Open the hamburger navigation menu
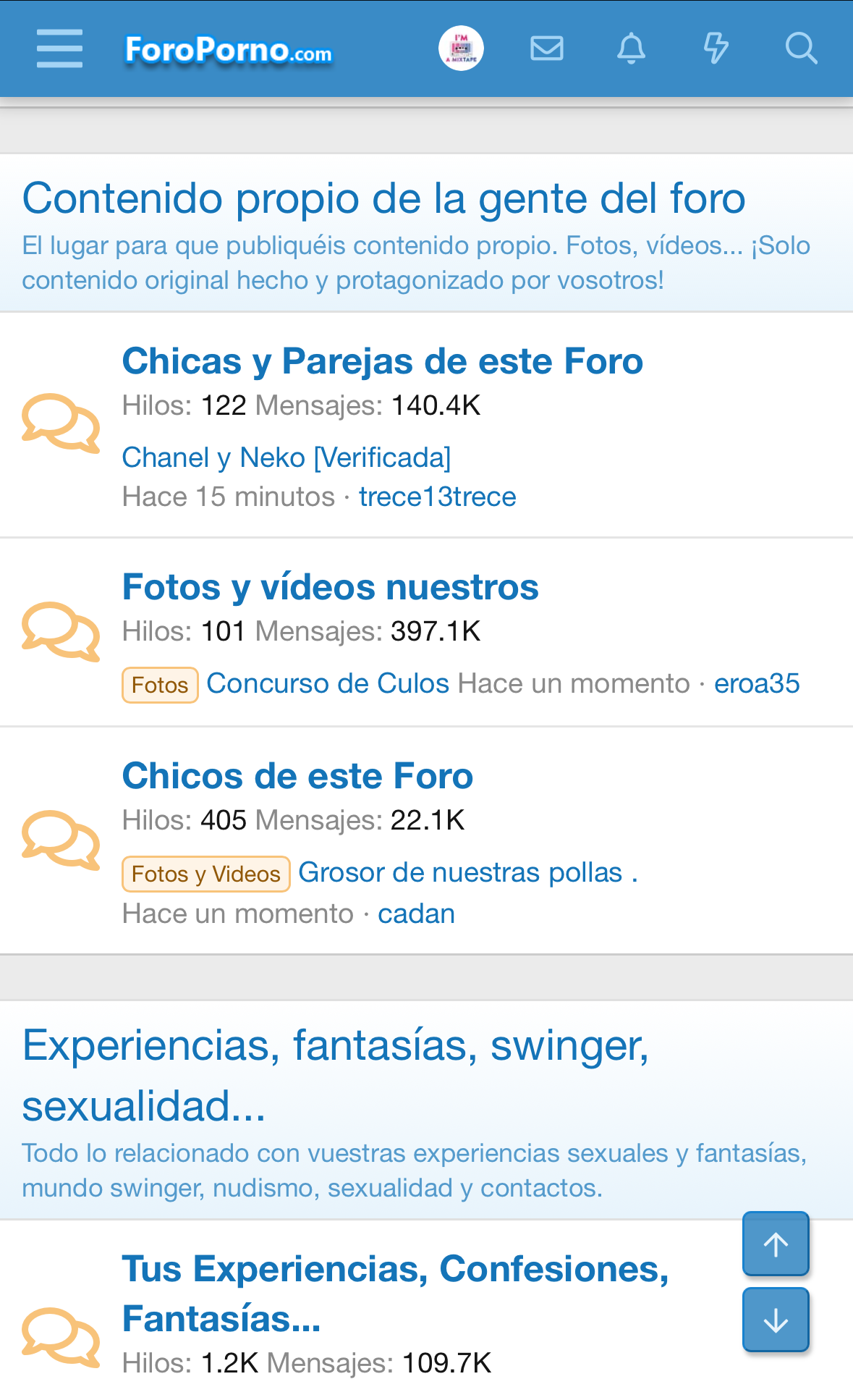 (59, 49)
